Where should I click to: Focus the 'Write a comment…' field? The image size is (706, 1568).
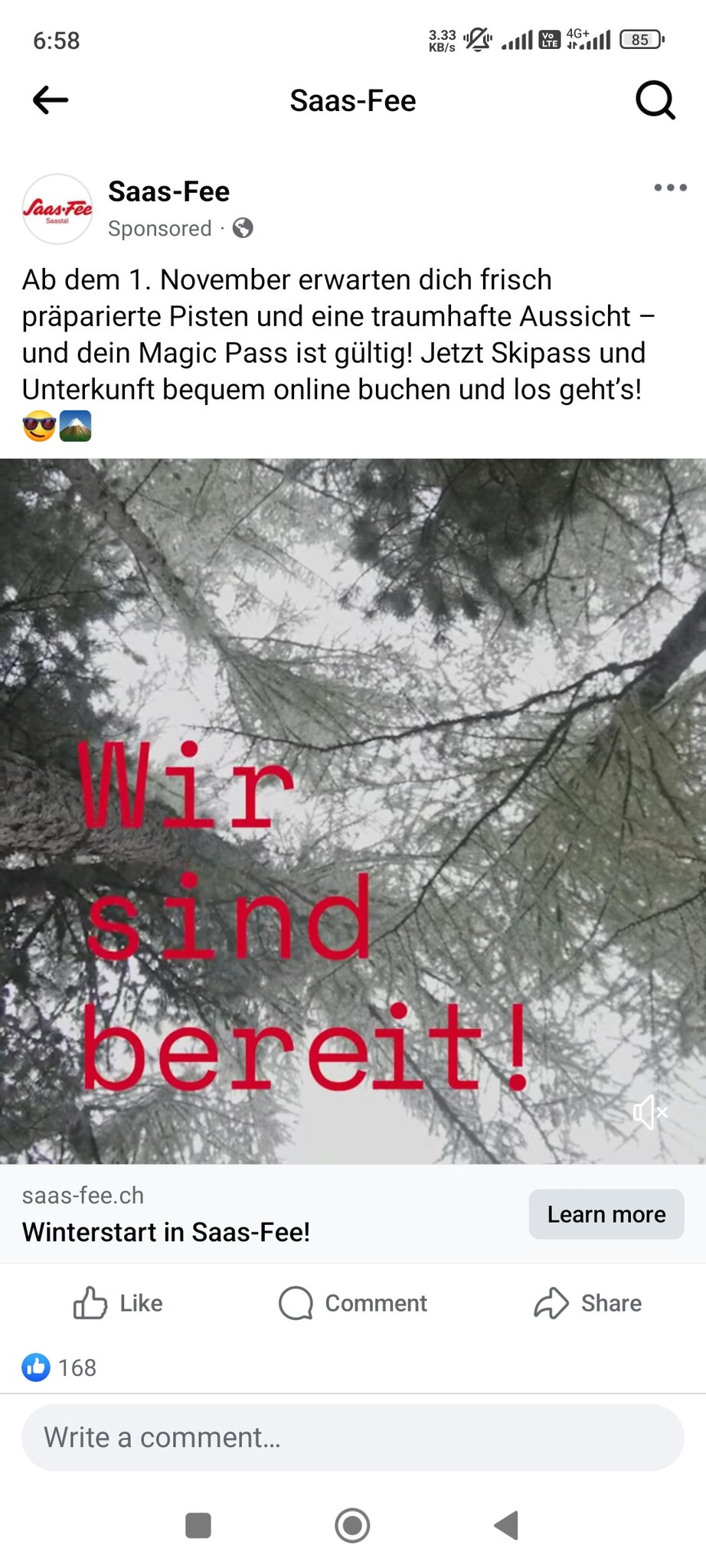(352, 1438)
